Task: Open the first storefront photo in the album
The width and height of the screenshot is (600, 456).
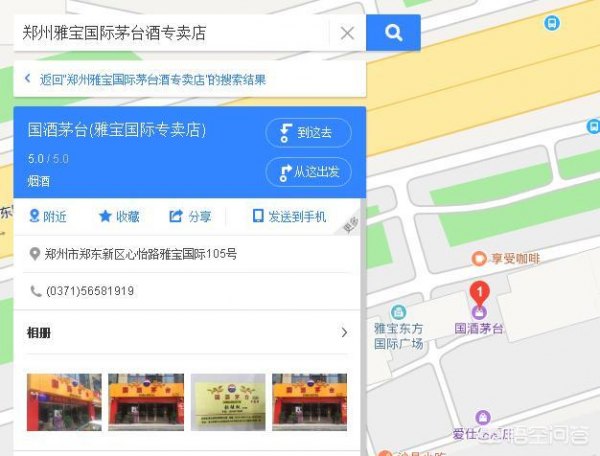Action: point(64,401)
